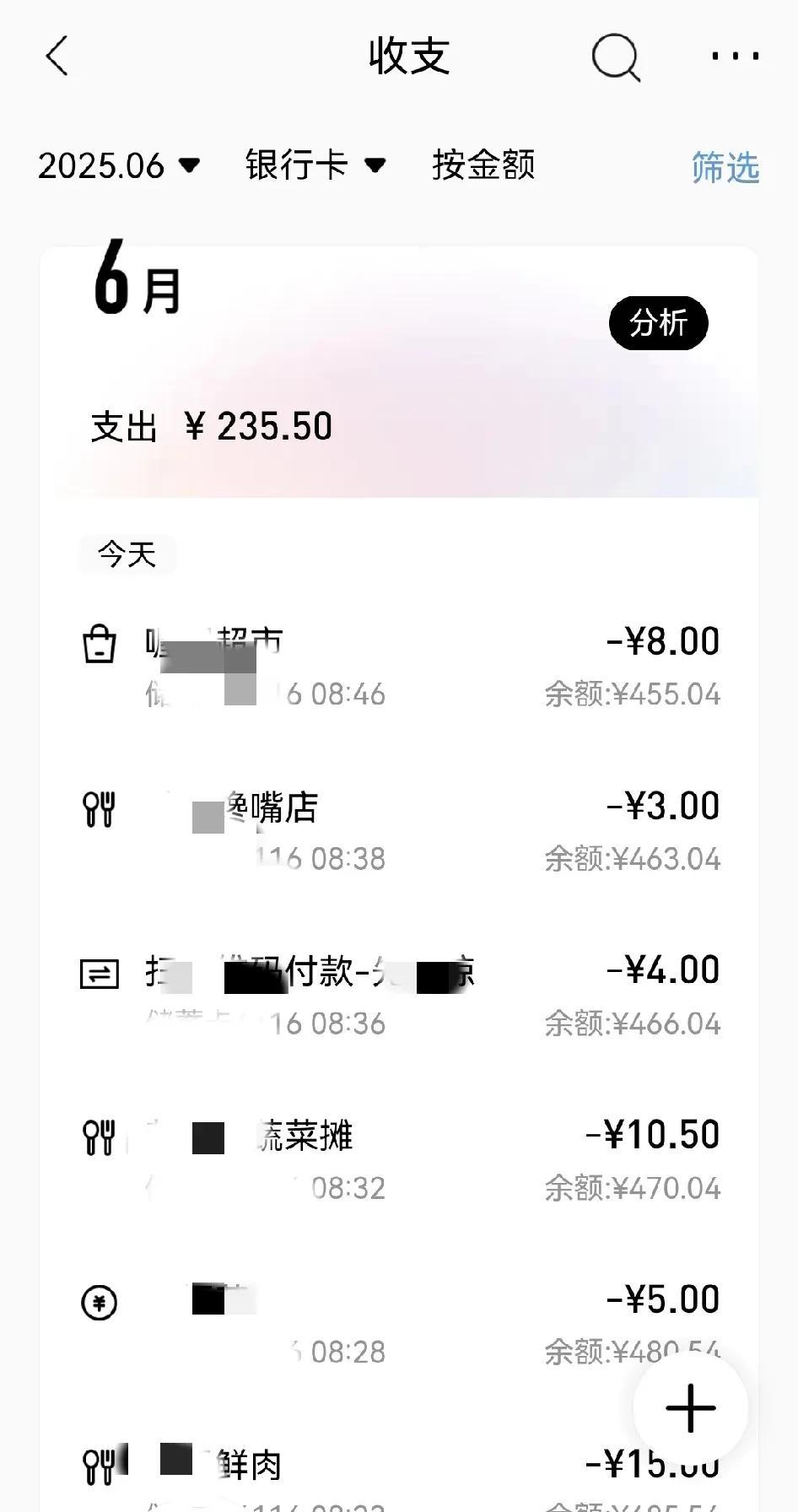Open the -¥3.00 transaction at 08:38
Viewport: 798px width, 1512px height.
(x=400, y=831)
